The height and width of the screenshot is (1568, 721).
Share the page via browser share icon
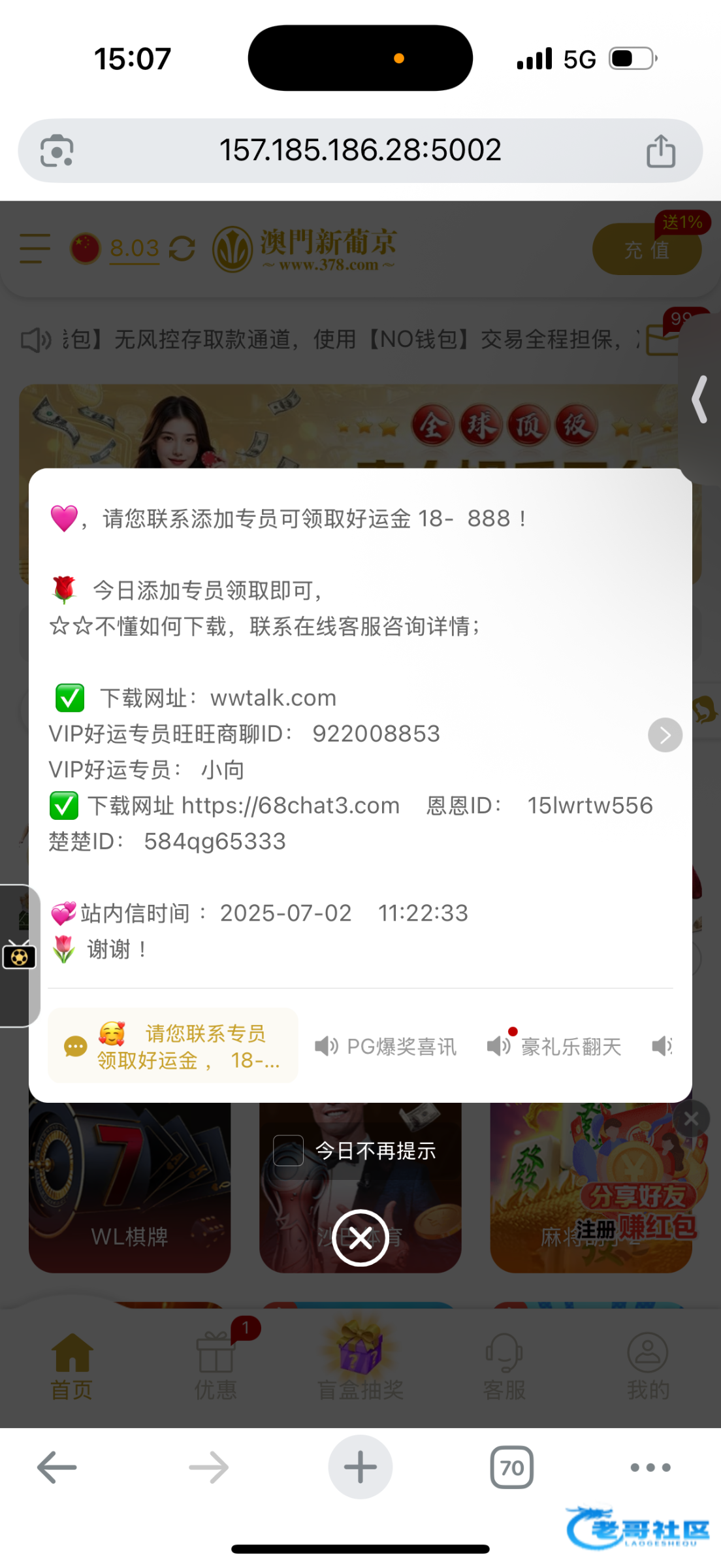coord(660,151)
